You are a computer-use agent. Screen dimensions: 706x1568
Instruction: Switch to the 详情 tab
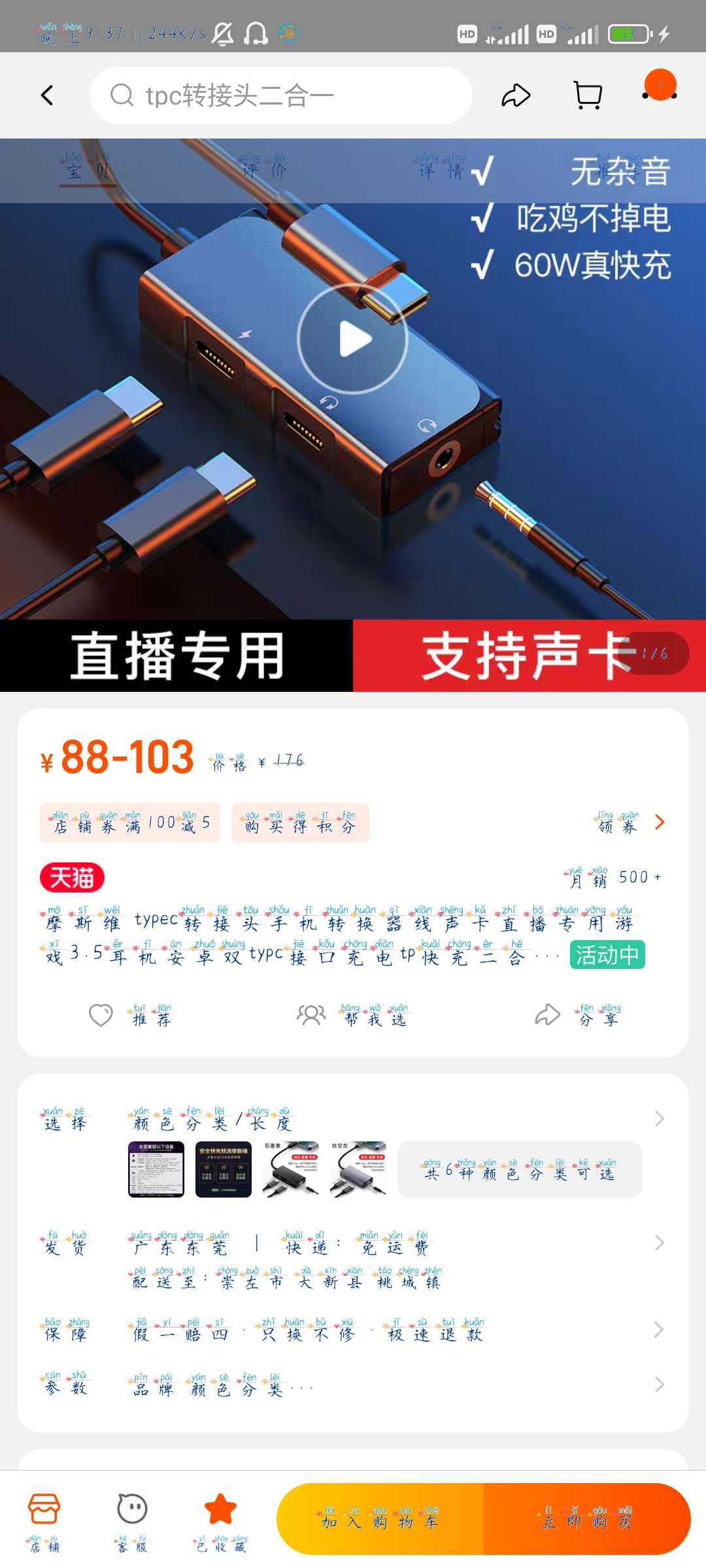[x=440, y=170]
